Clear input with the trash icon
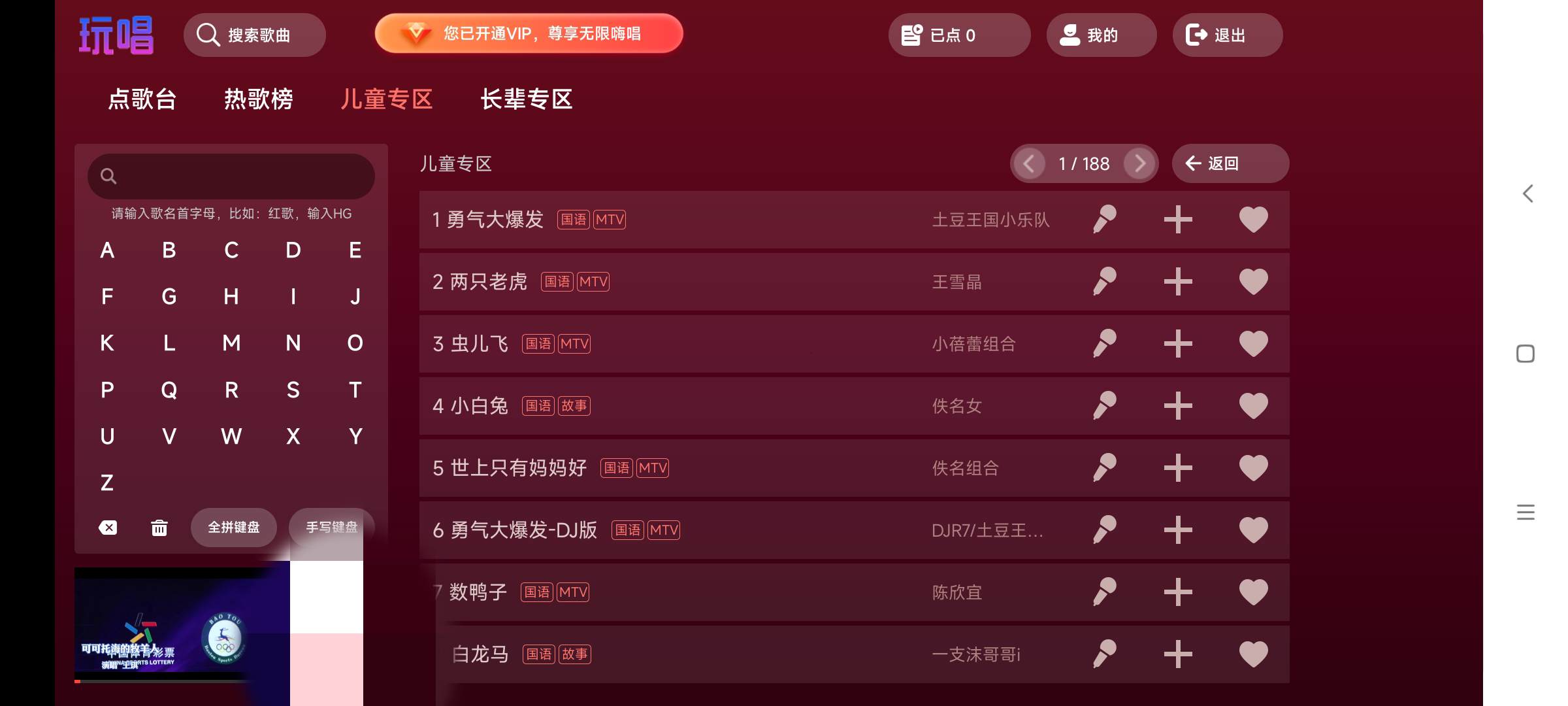Screen dimensions: 1568x706 159,528
